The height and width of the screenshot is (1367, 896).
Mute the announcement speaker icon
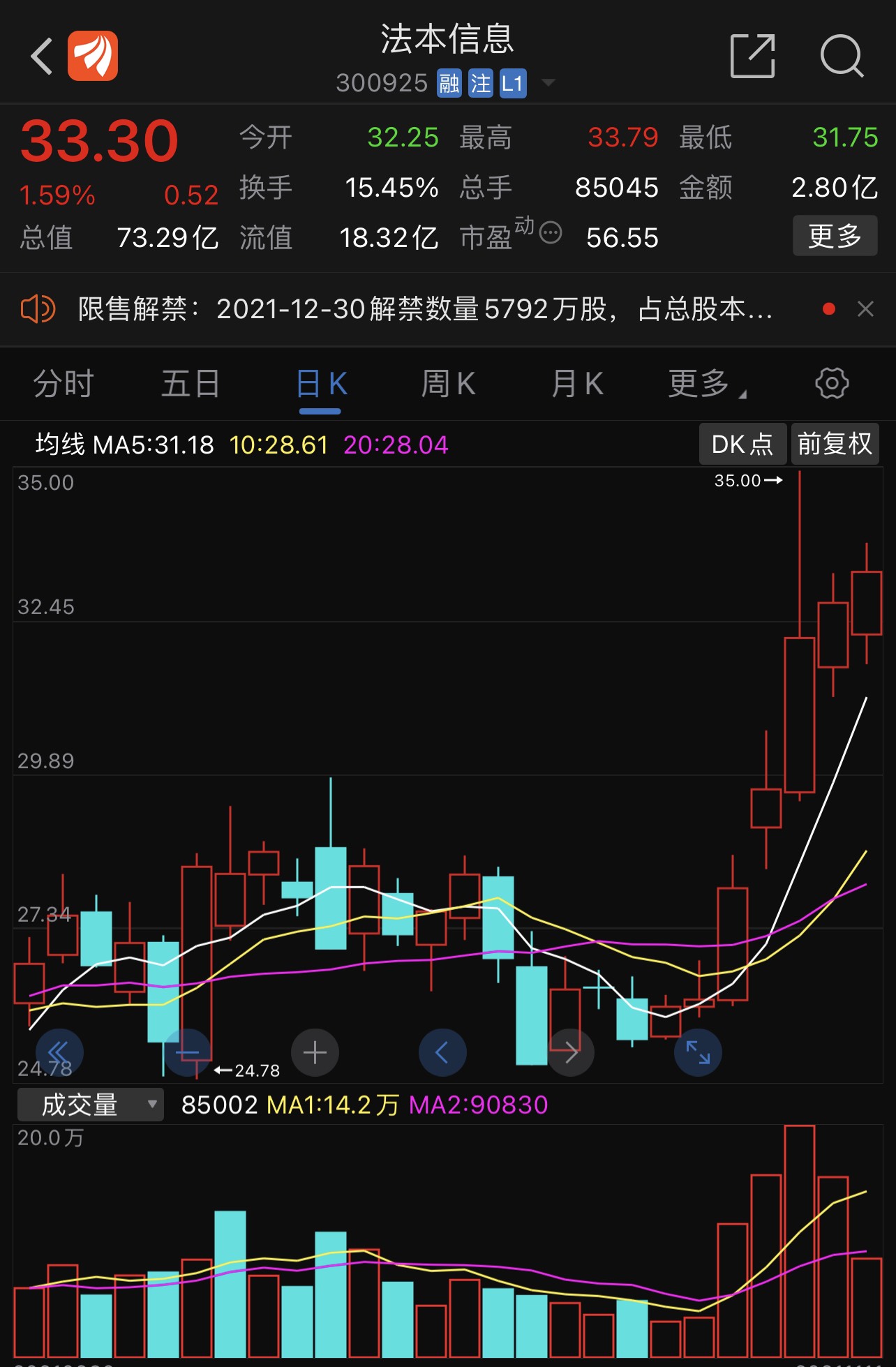point(40,309)
